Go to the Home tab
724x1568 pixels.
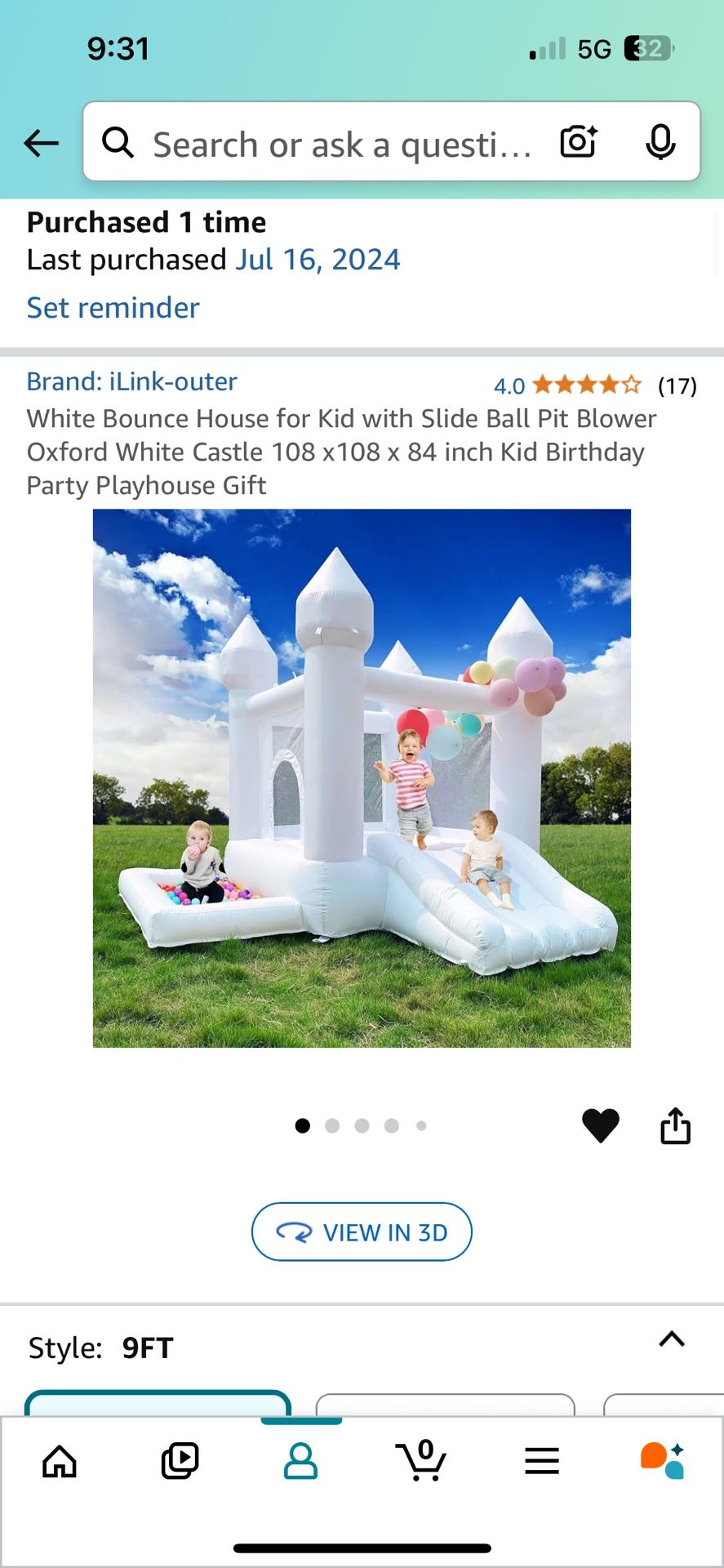(60, 1461)
